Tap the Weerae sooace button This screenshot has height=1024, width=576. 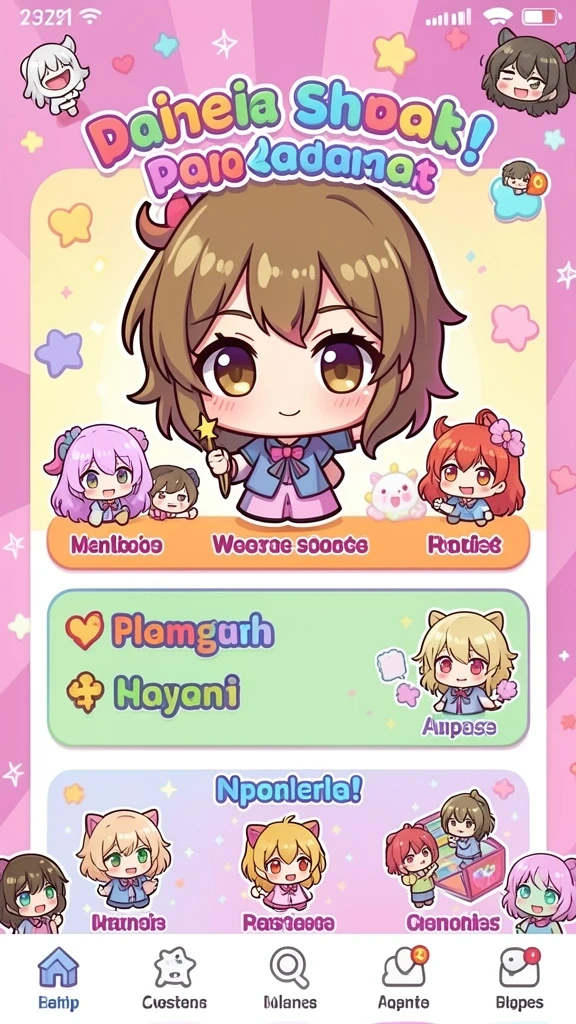[290, 545]
